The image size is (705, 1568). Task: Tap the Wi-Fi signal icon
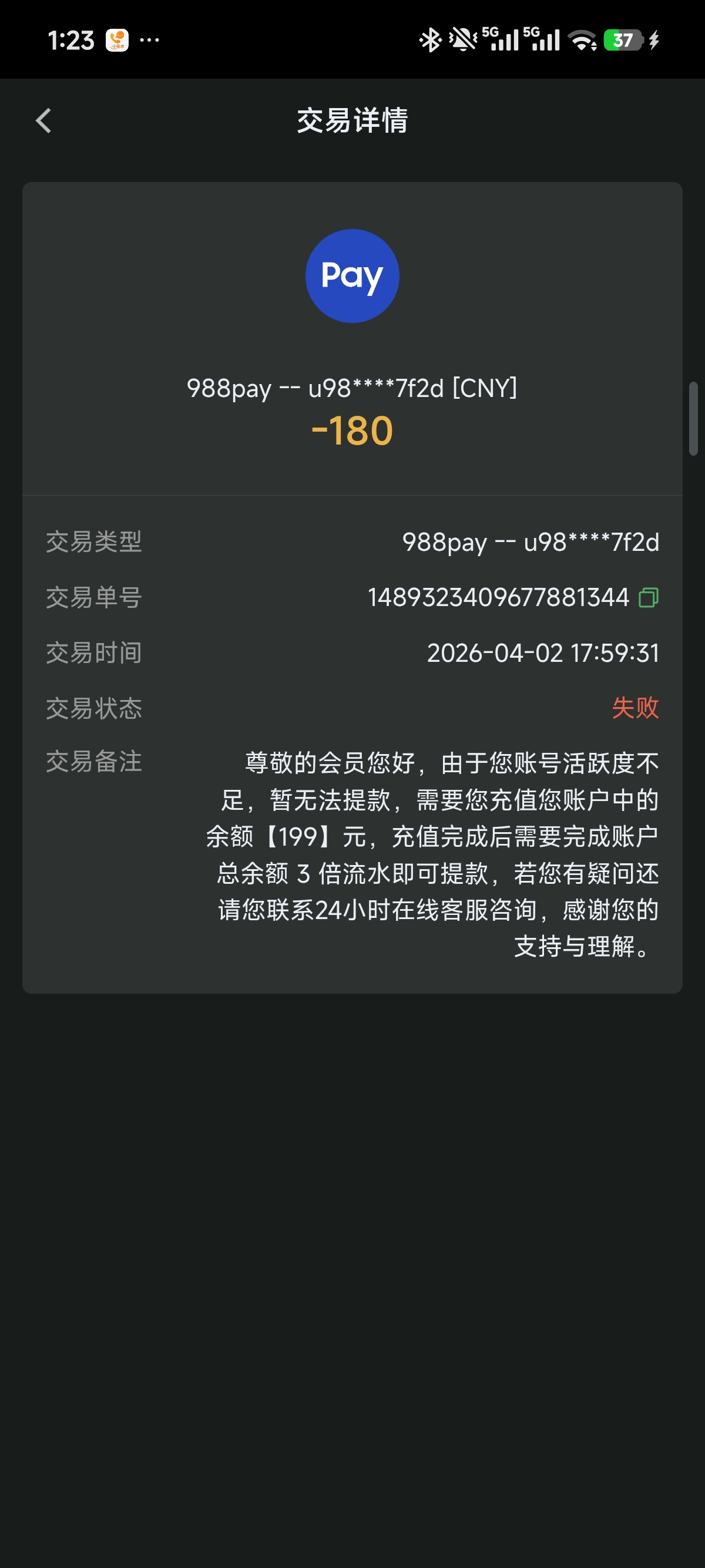point(583,40)
